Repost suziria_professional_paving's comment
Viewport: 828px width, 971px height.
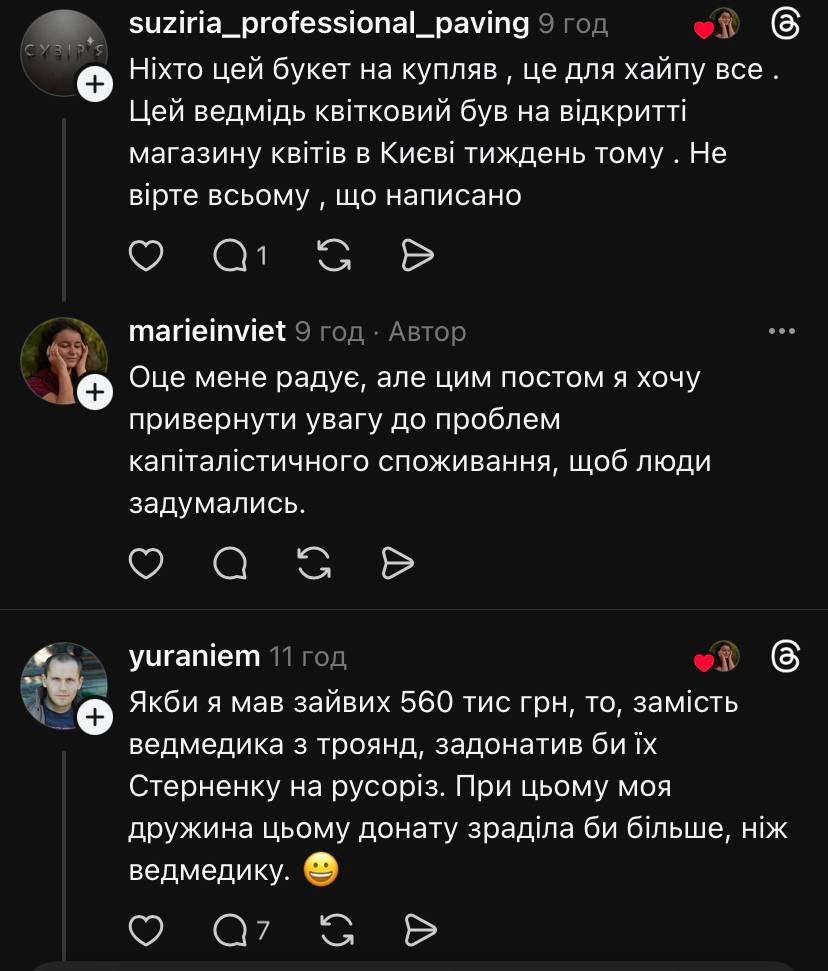(333, 257)
